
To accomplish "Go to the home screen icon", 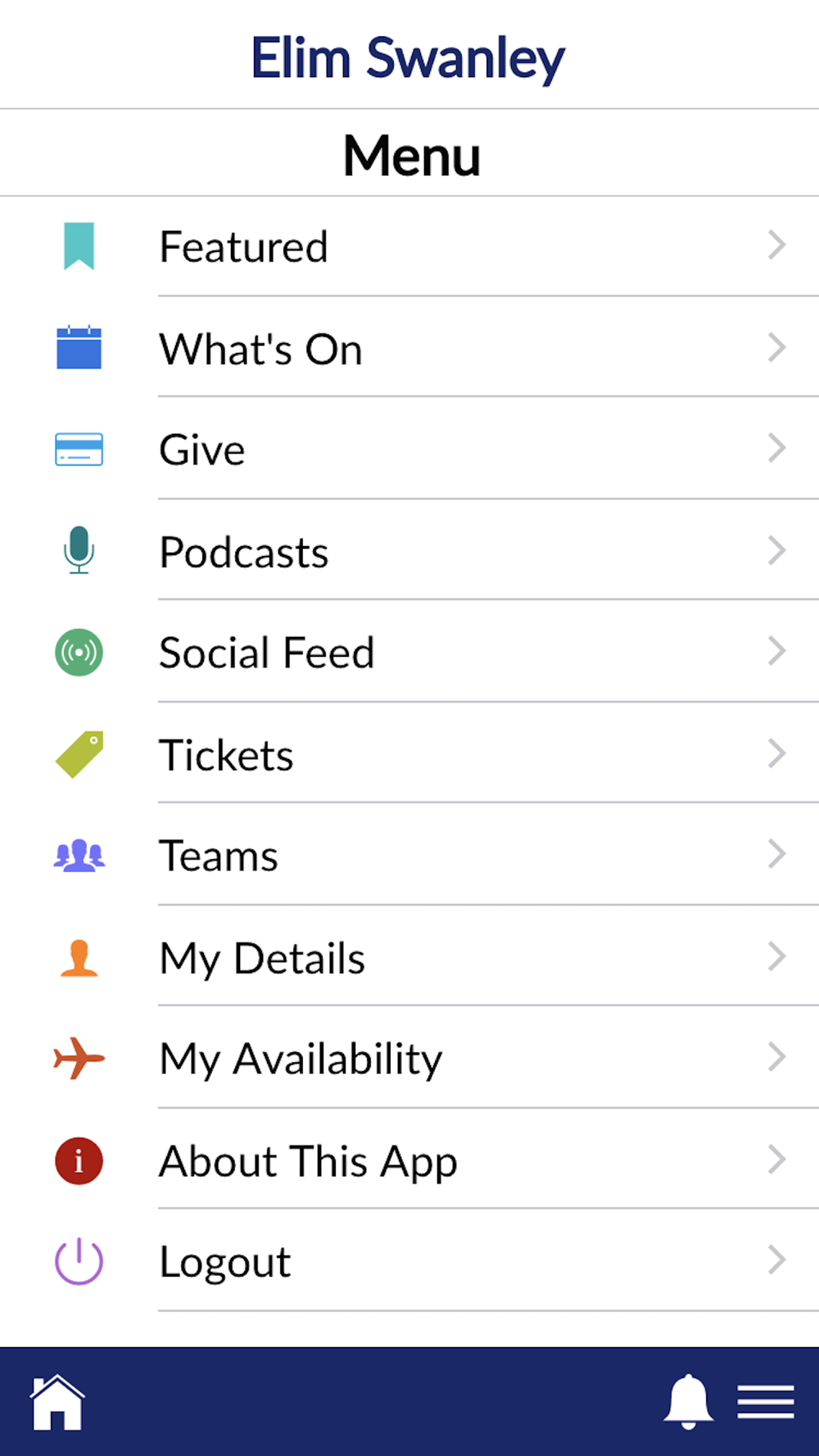I will pos(57,1402).
